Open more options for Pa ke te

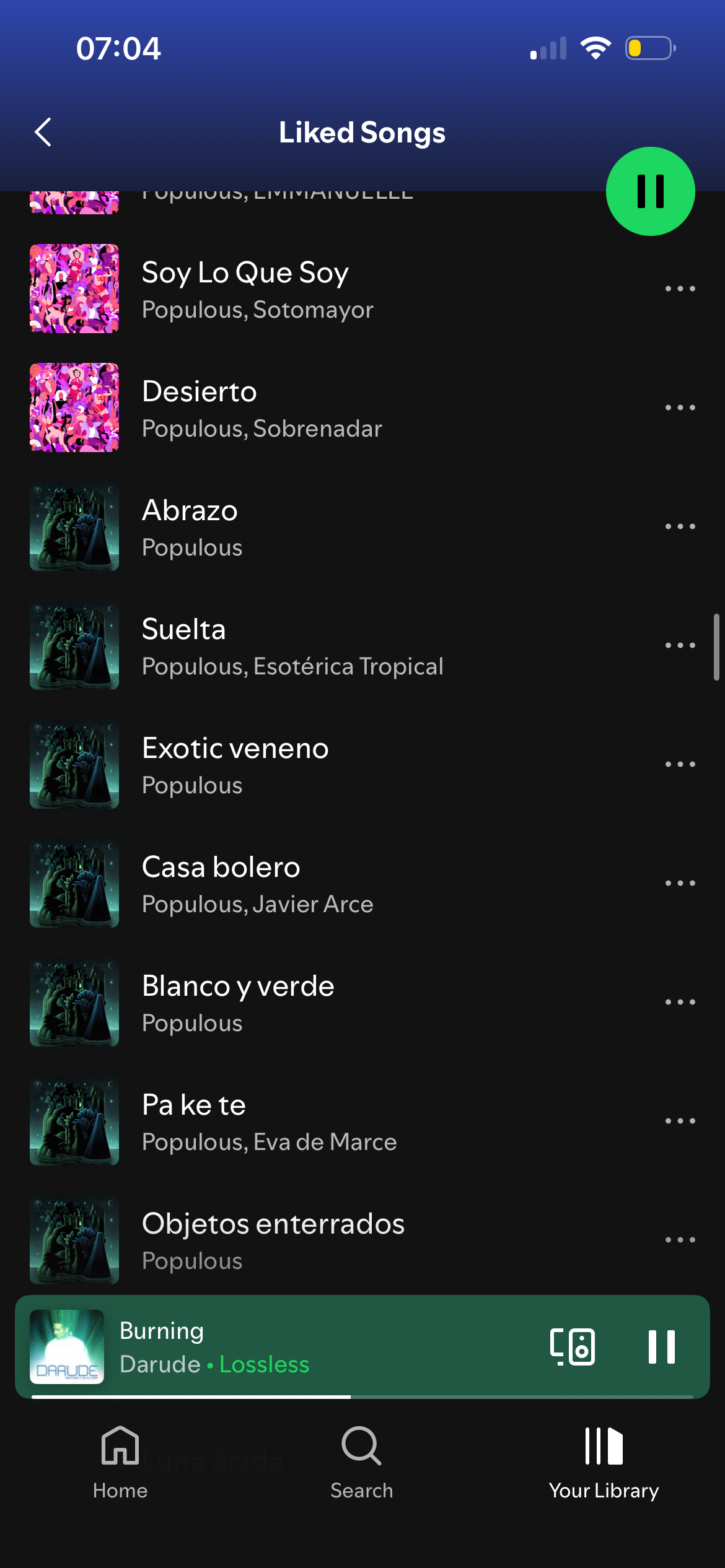(x=680, y=1122)
